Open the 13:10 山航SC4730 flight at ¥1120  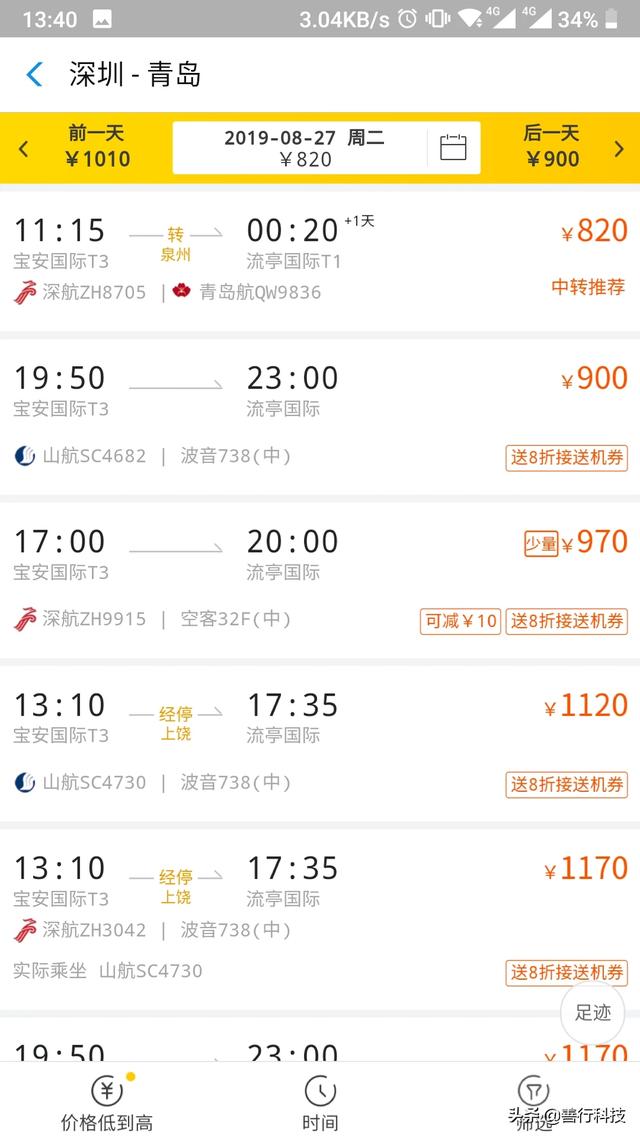click(x=320, y=743)
